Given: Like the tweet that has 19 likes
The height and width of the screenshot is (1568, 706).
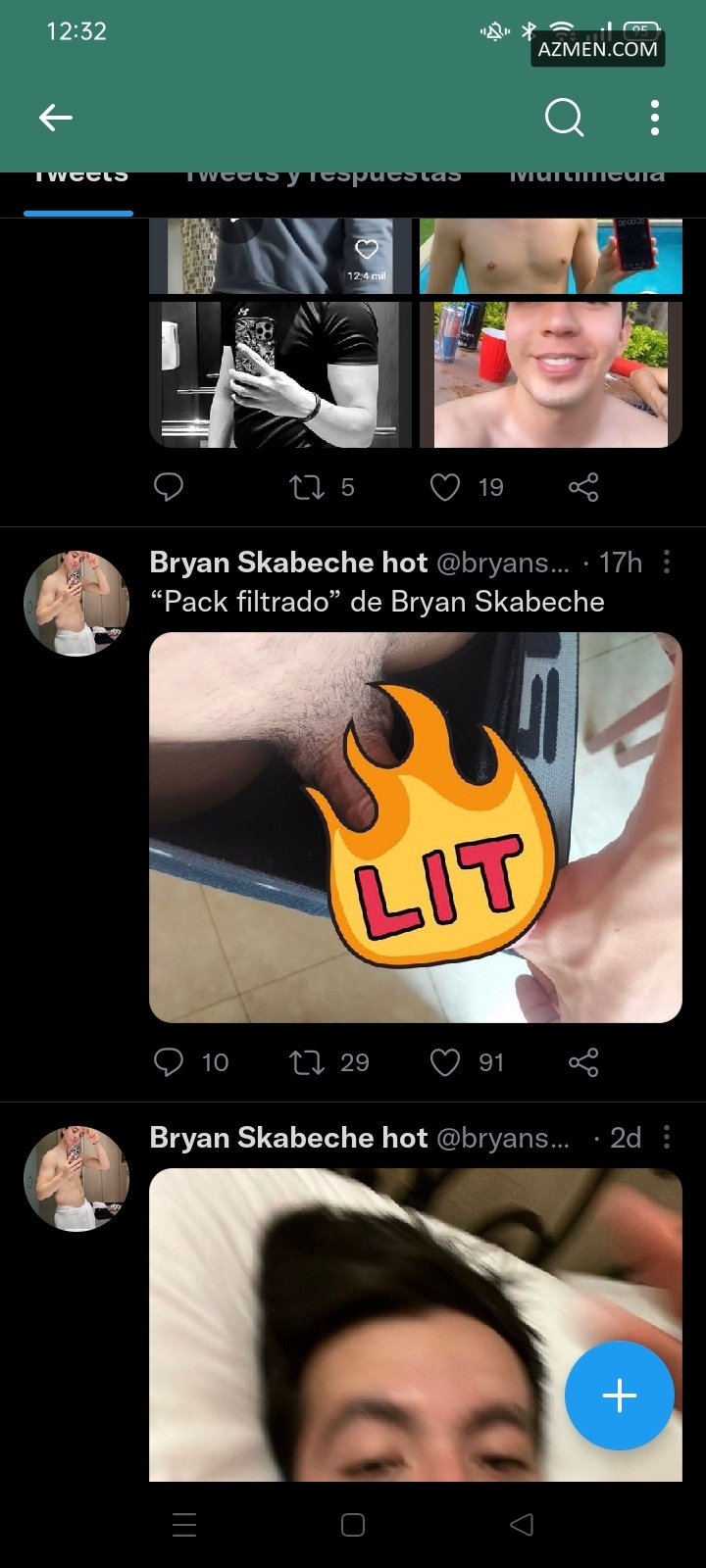Looking at the screenshot, I should point(445,487).
